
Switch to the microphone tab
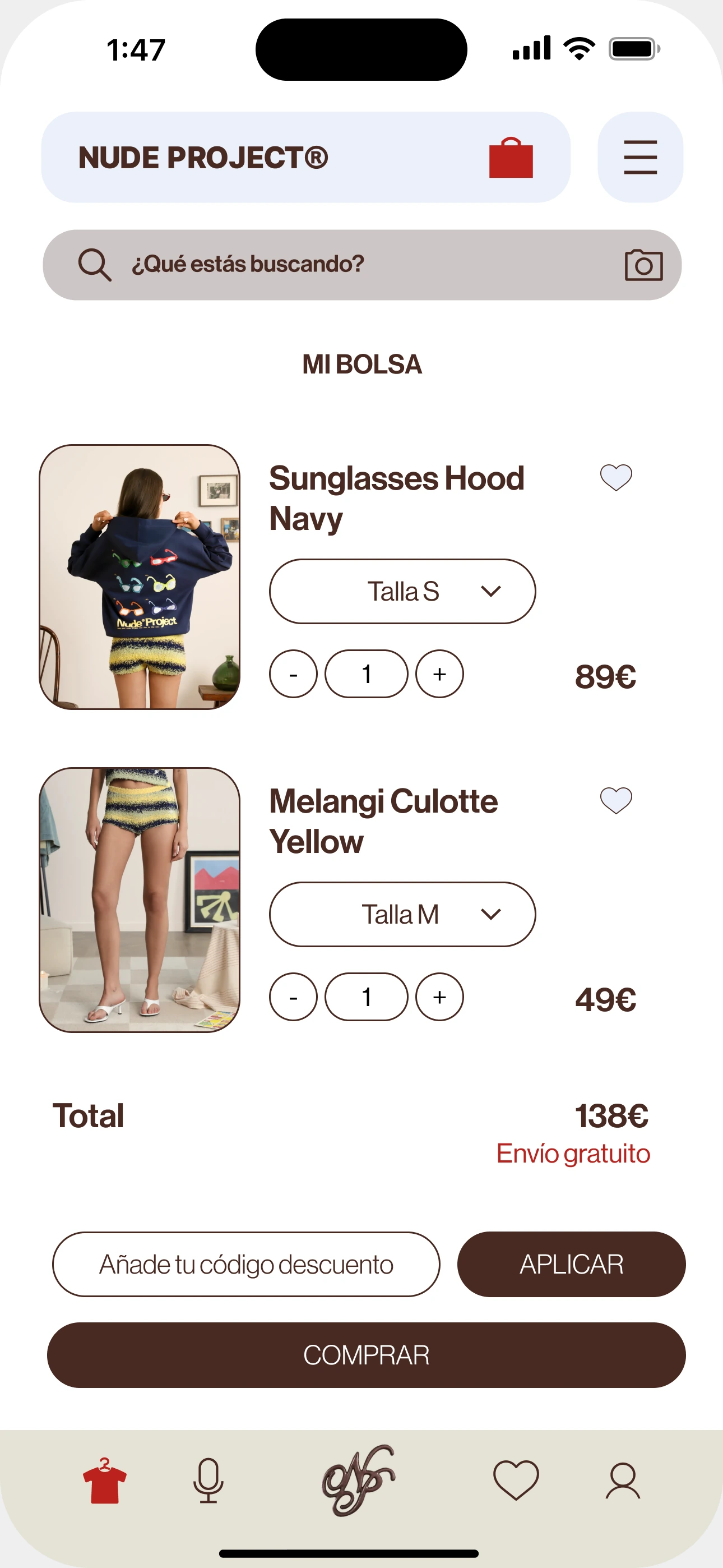(208, 1481)
